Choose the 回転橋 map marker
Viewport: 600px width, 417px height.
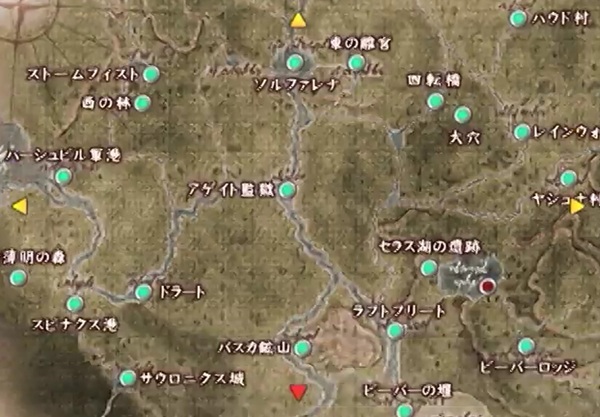click(435, 101)
